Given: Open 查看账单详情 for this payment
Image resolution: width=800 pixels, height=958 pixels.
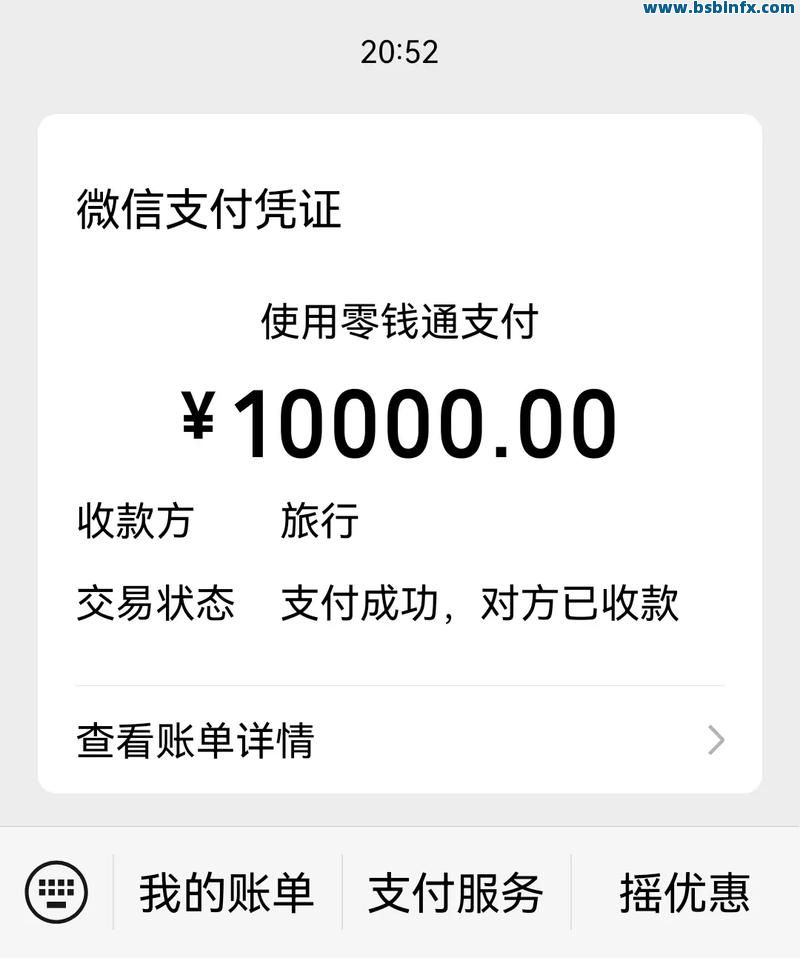Looking at the screenshot, I should pyautogui.click(x=399, y=741).
